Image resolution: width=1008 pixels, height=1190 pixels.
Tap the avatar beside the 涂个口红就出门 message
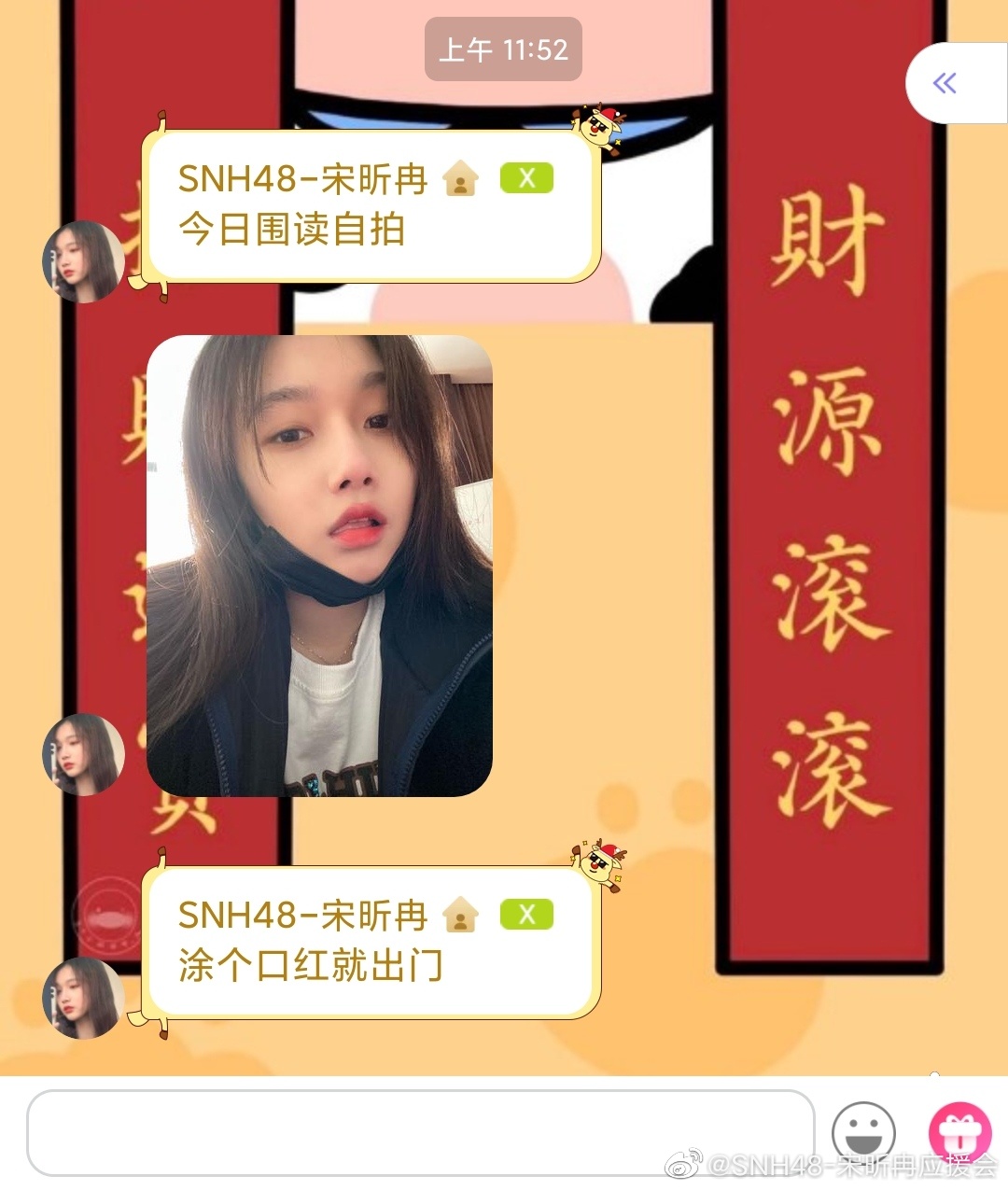coord(84,998)
